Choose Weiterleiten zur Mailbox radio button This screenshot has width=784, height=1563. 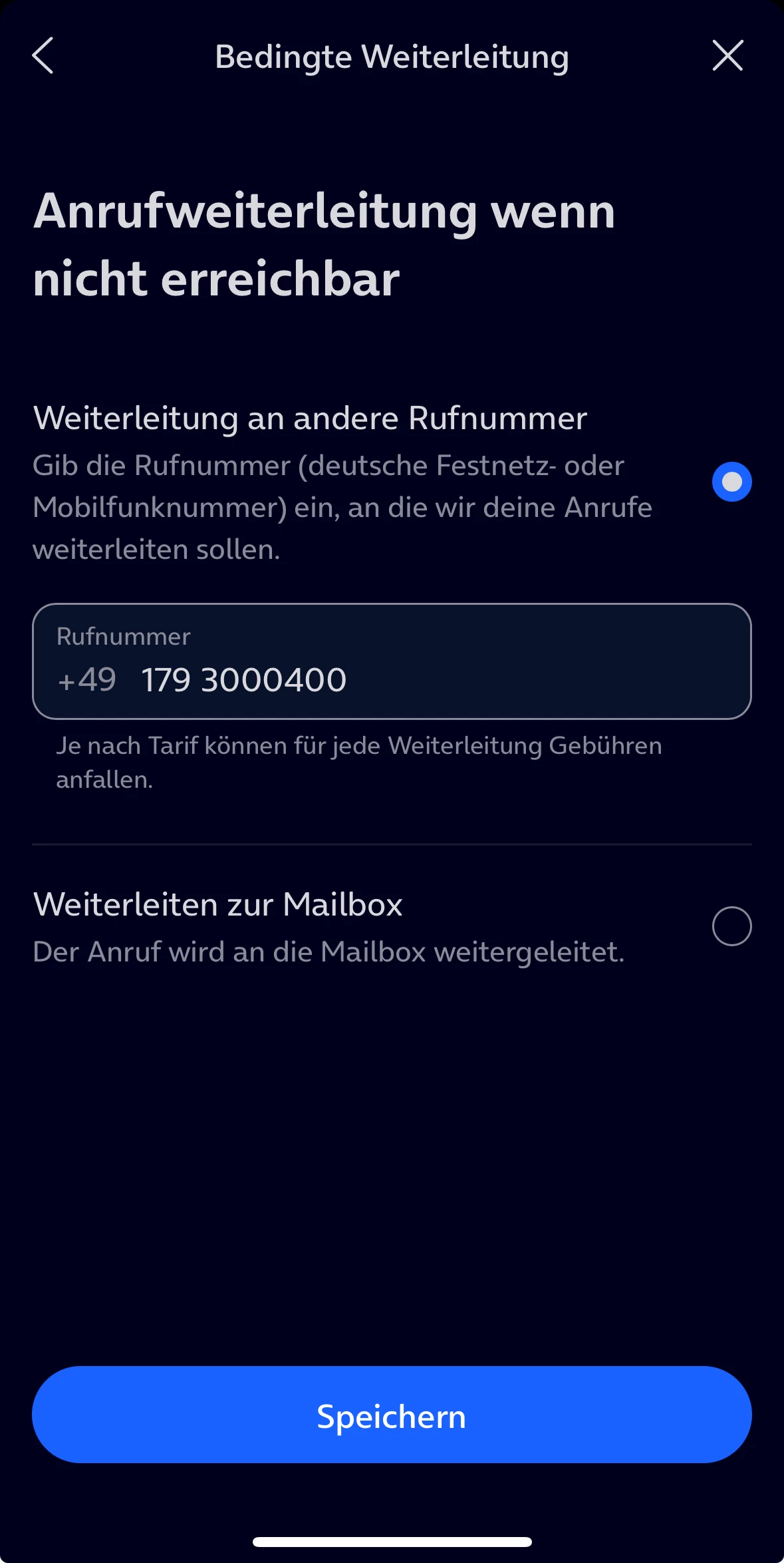coord(731,926)
